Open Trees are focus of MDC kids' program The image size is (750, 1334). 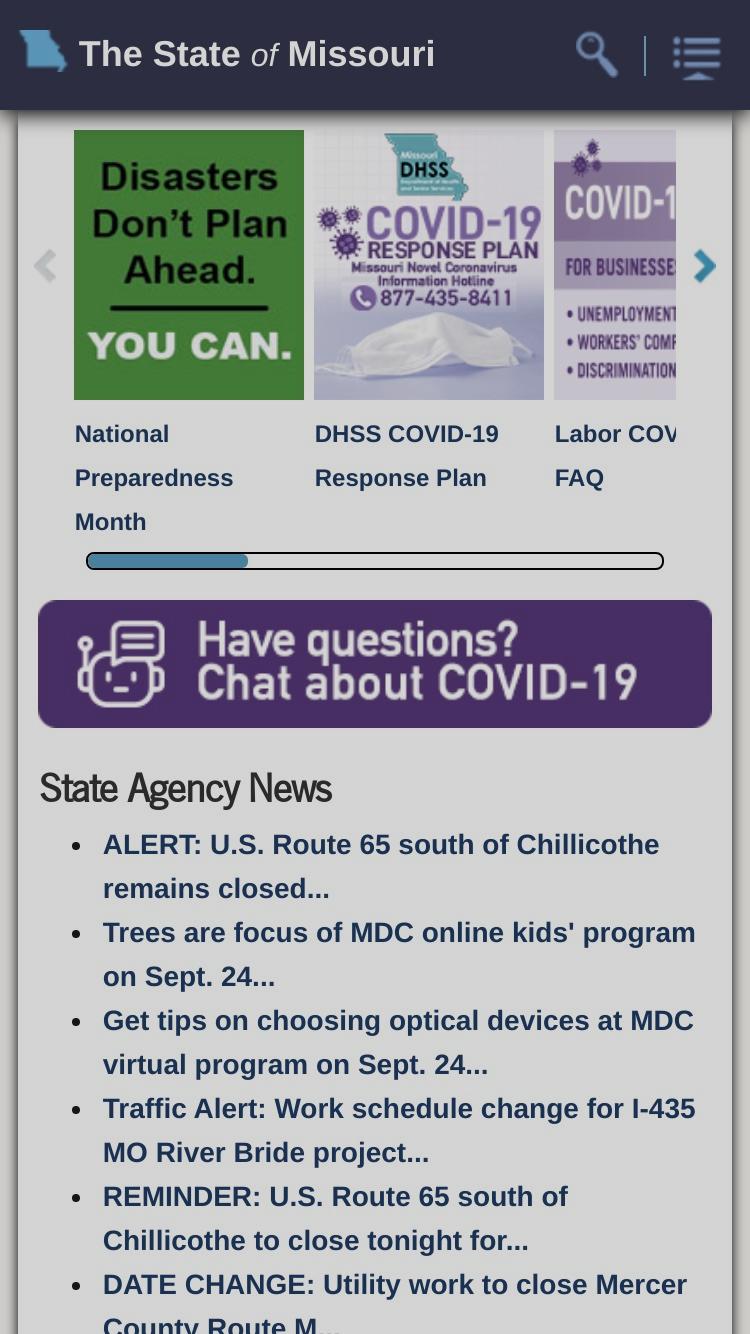click(399, 954)
